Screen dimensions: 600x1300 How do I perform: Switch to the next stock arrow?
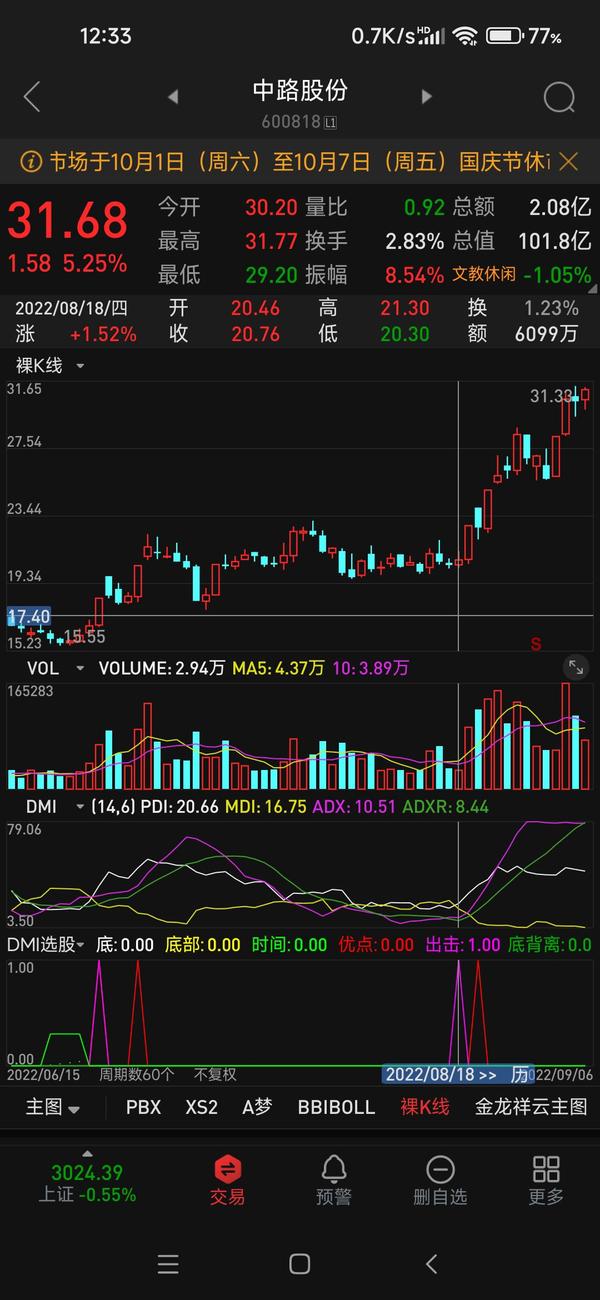pos(427,97)
